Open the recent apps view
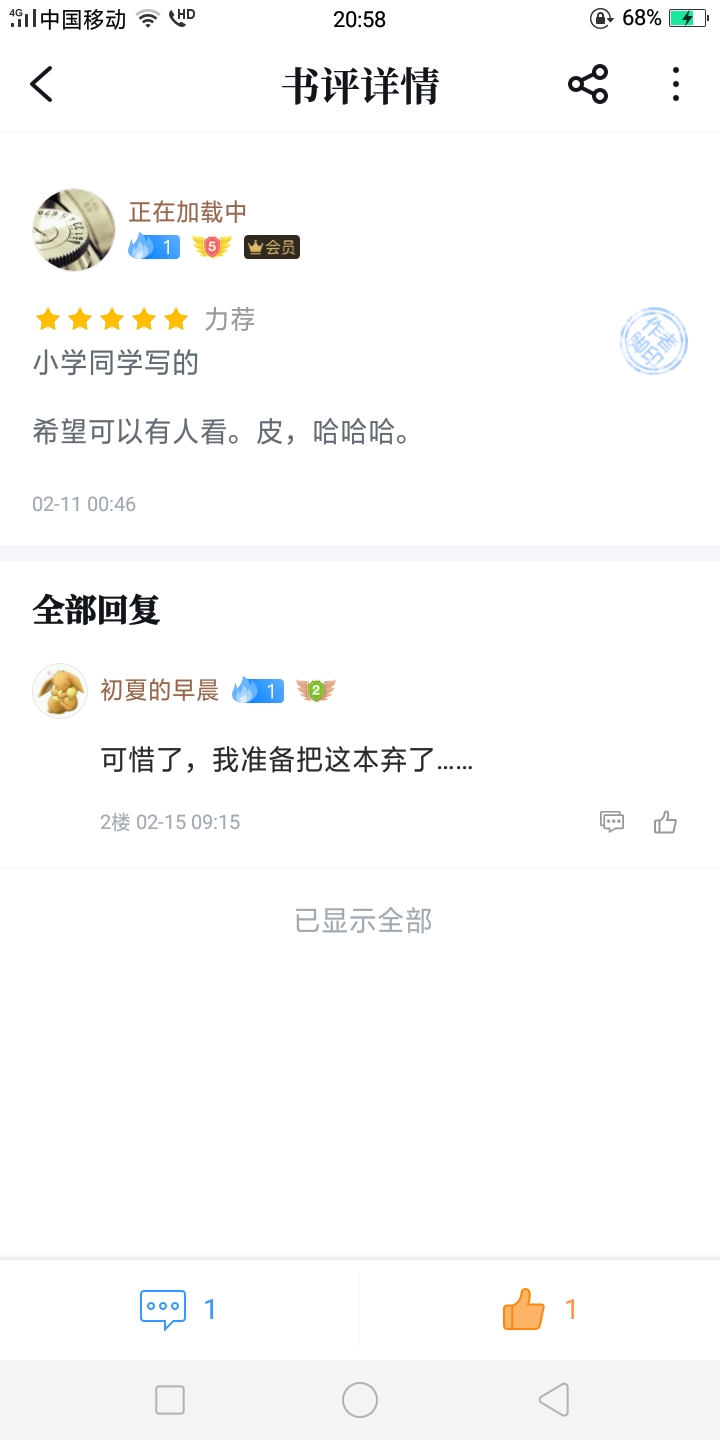 pyautogui.click(x=170, y=1400)
